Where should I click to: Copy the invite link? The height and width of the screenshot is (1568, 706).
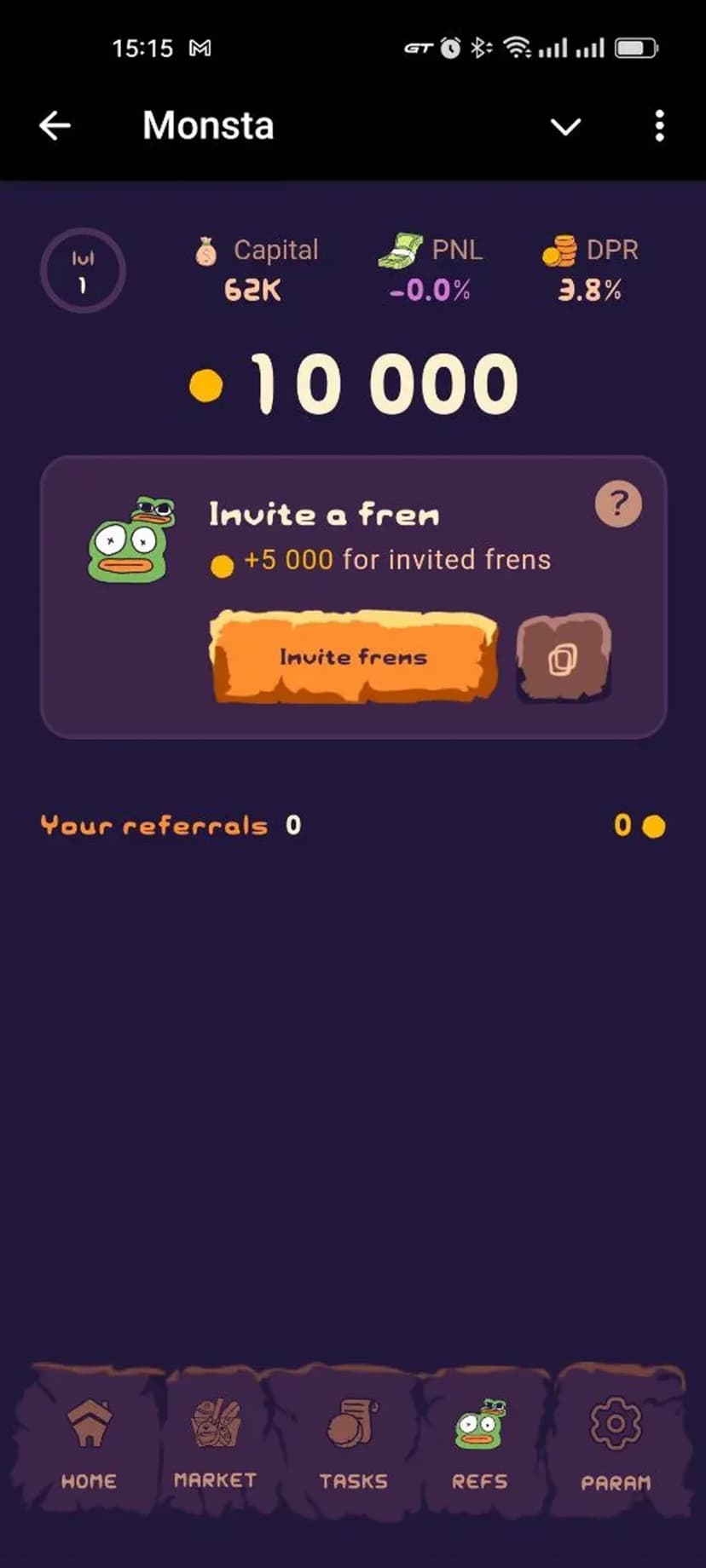(563, 658)
